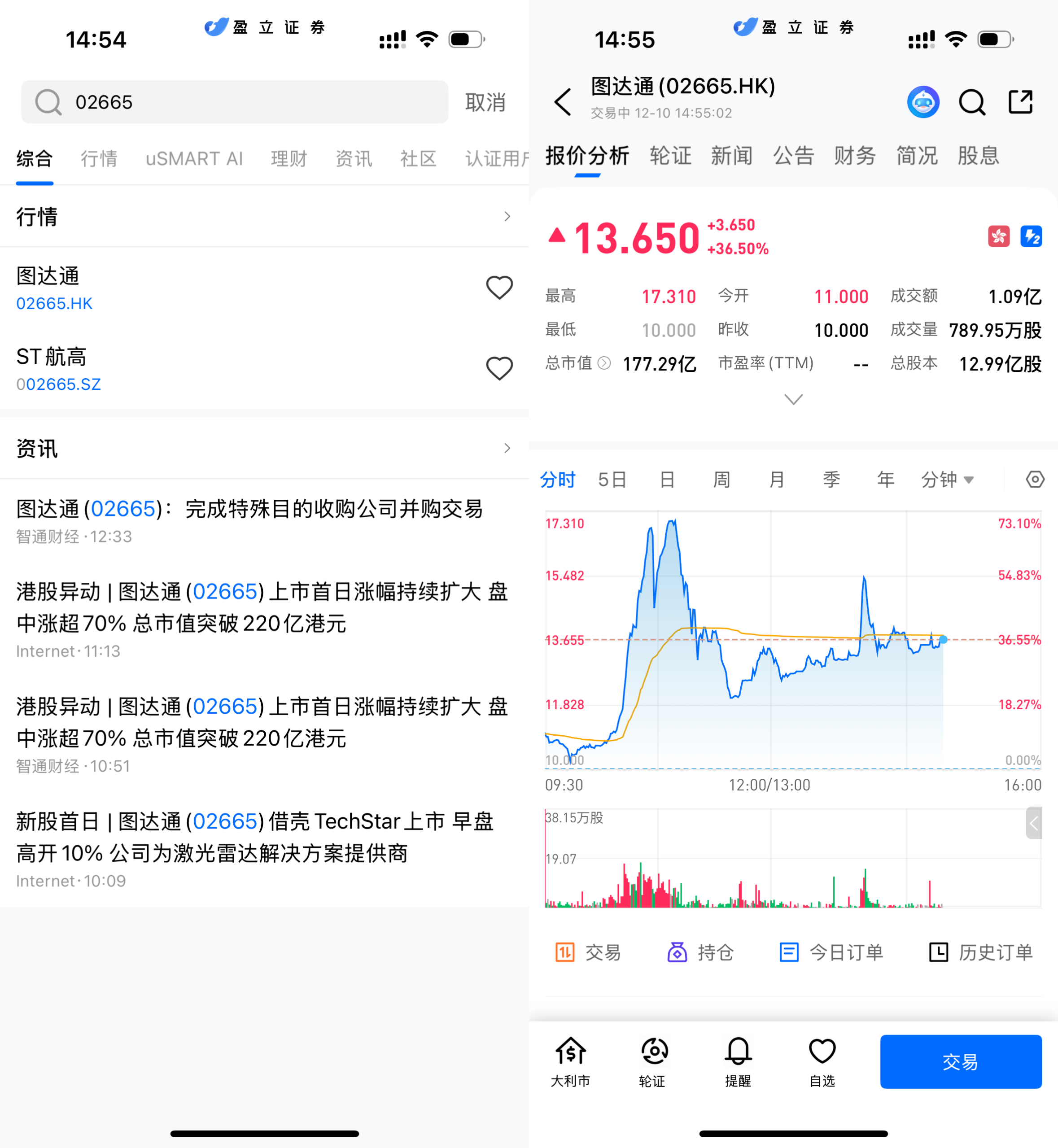Switch to the 轮证 tab

670,156
